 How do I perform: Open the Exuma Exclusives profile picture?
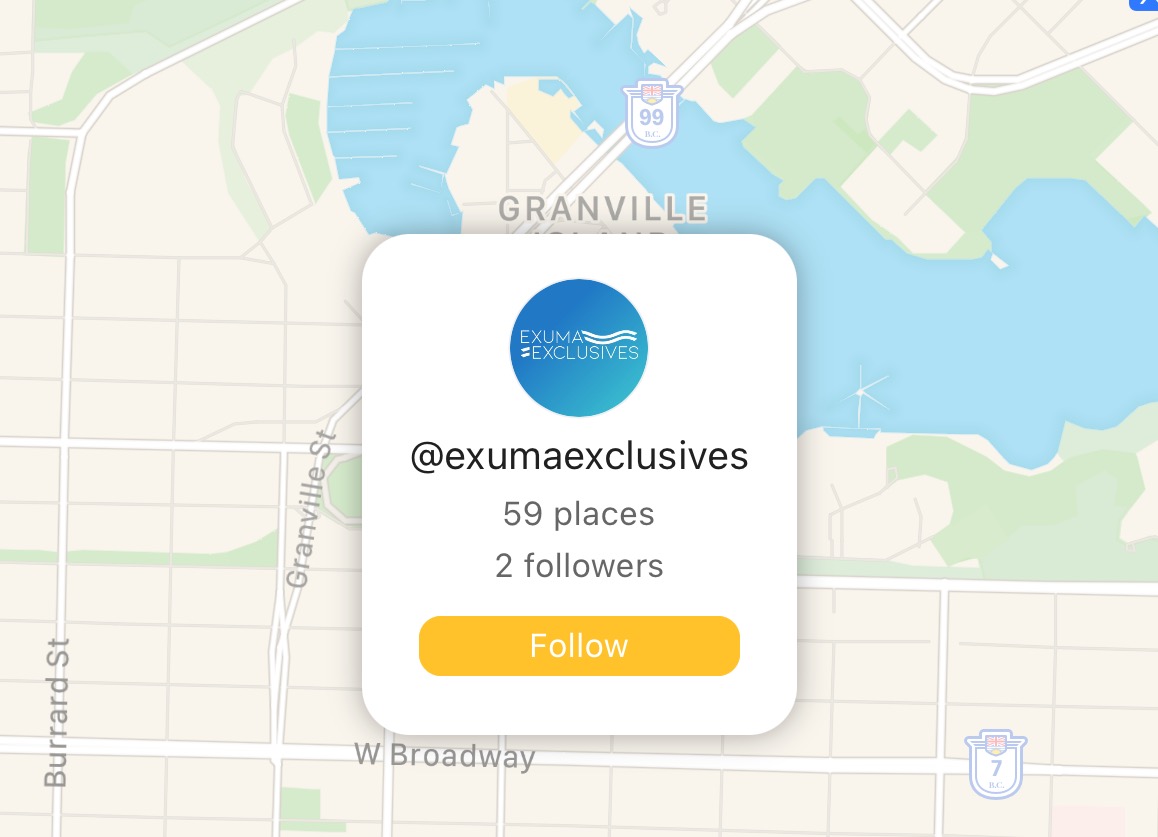coord(579,348)
